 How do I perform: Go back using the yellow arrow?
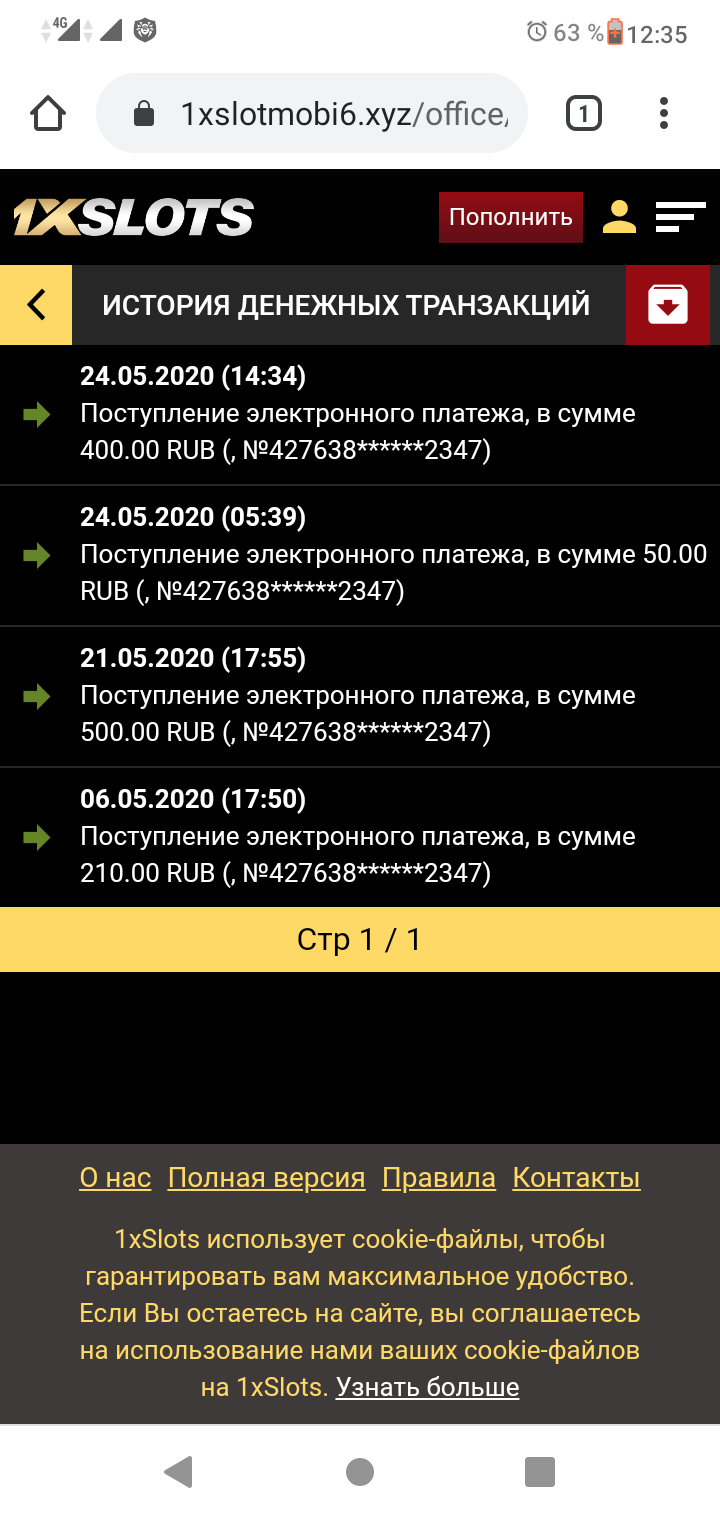click(x=36, y=304)
